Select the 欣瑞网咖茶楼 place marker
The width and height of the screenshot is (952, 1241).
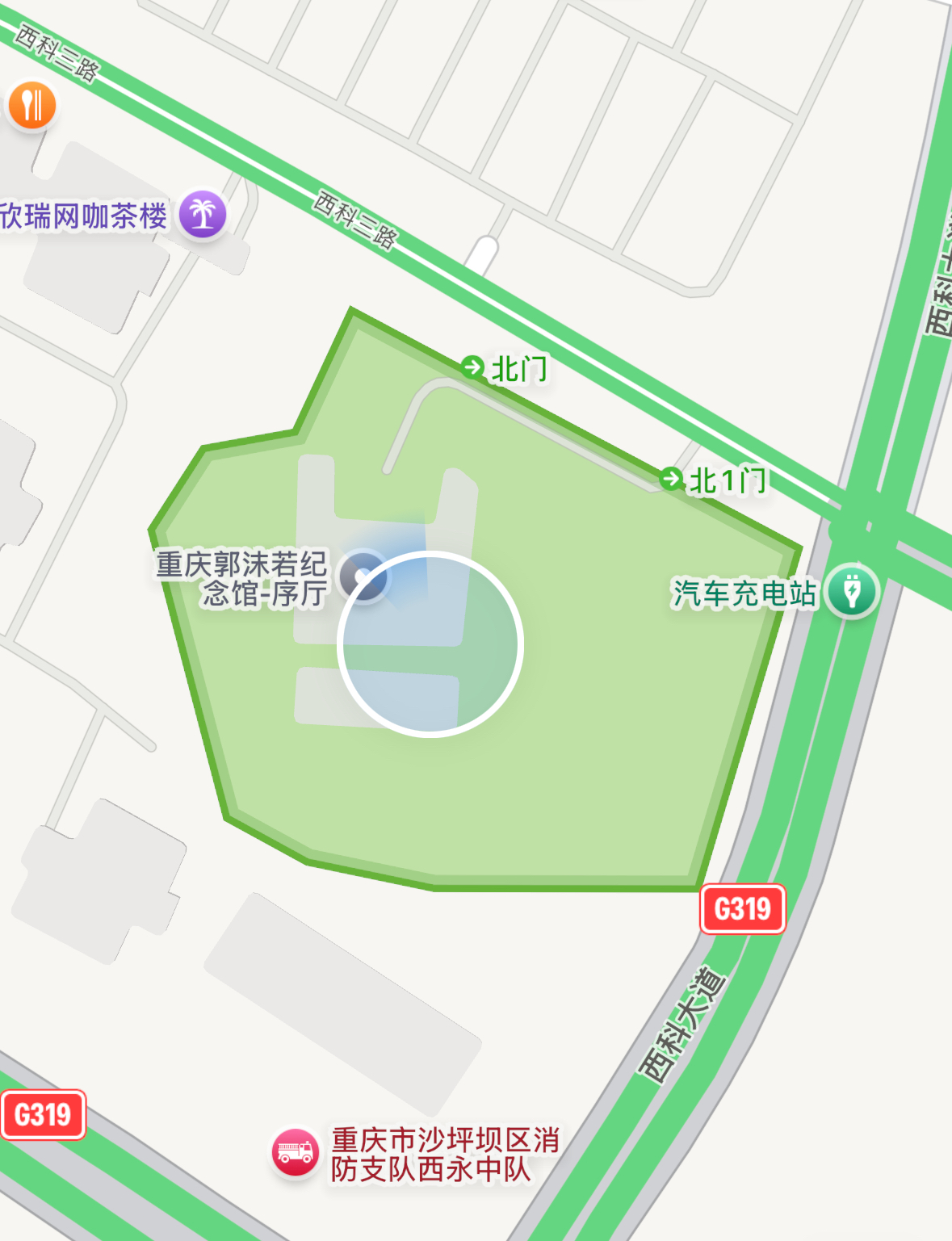tap(202, 214)
